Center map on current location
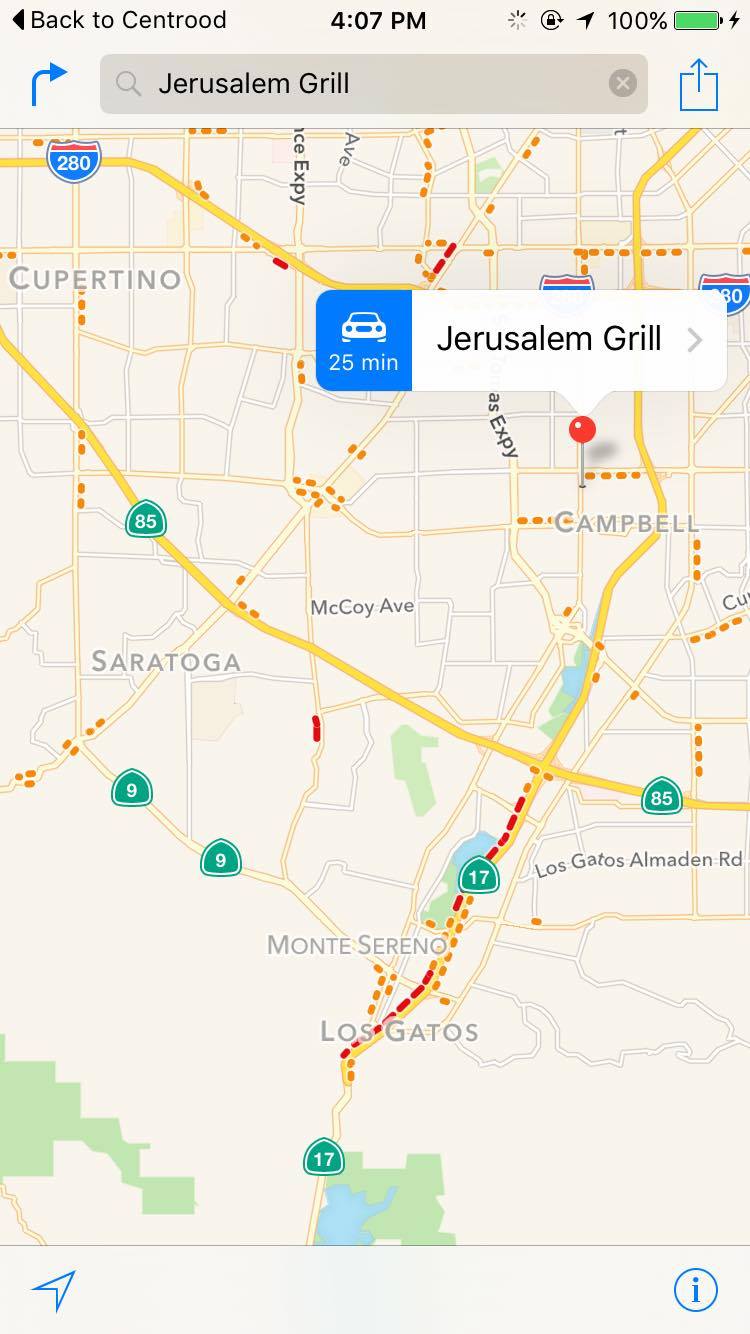Screen dimensions: 750x1334 point(53,1290)
